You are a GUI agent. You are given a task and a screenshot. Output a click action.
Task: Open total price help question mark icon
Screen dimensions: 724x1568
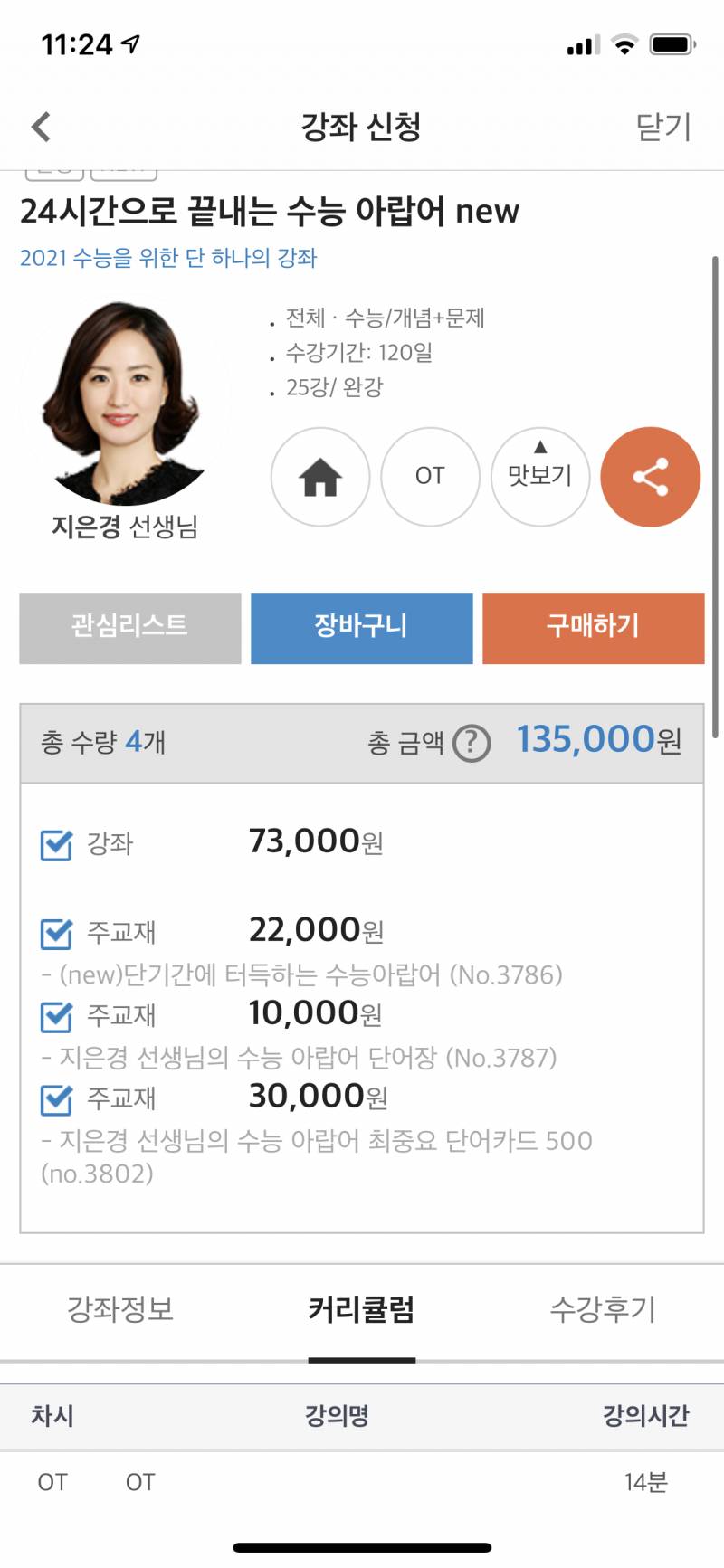click(x=472, y=742)
